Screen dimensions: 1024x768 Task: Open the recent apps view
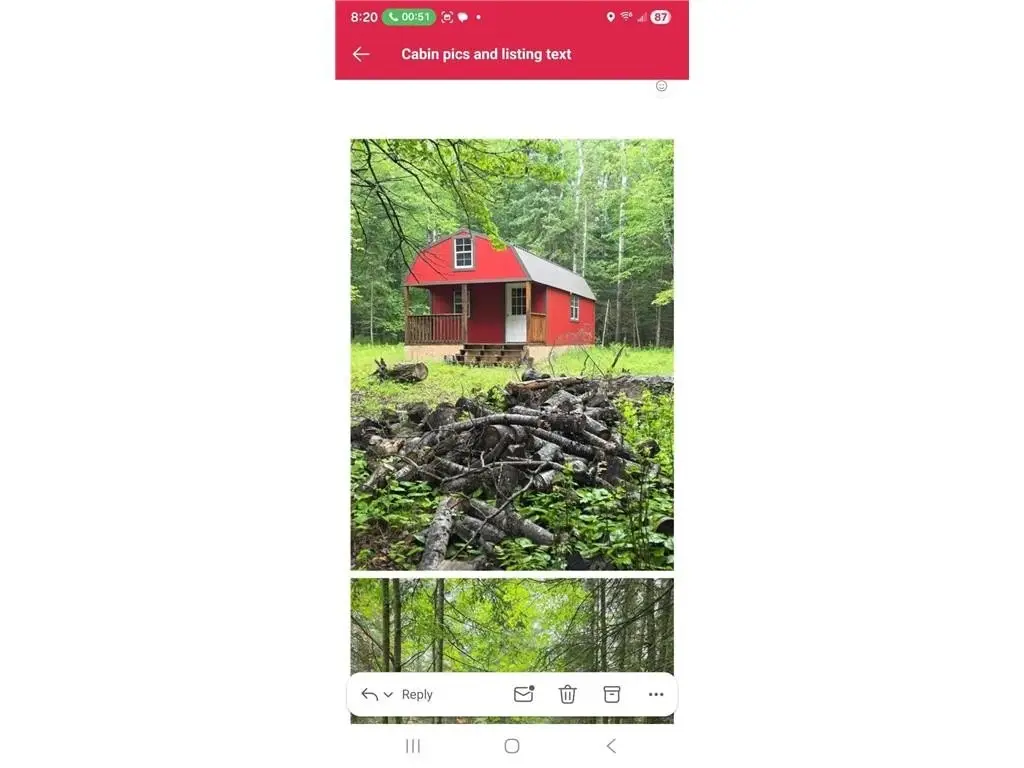(x=412, y=746)
